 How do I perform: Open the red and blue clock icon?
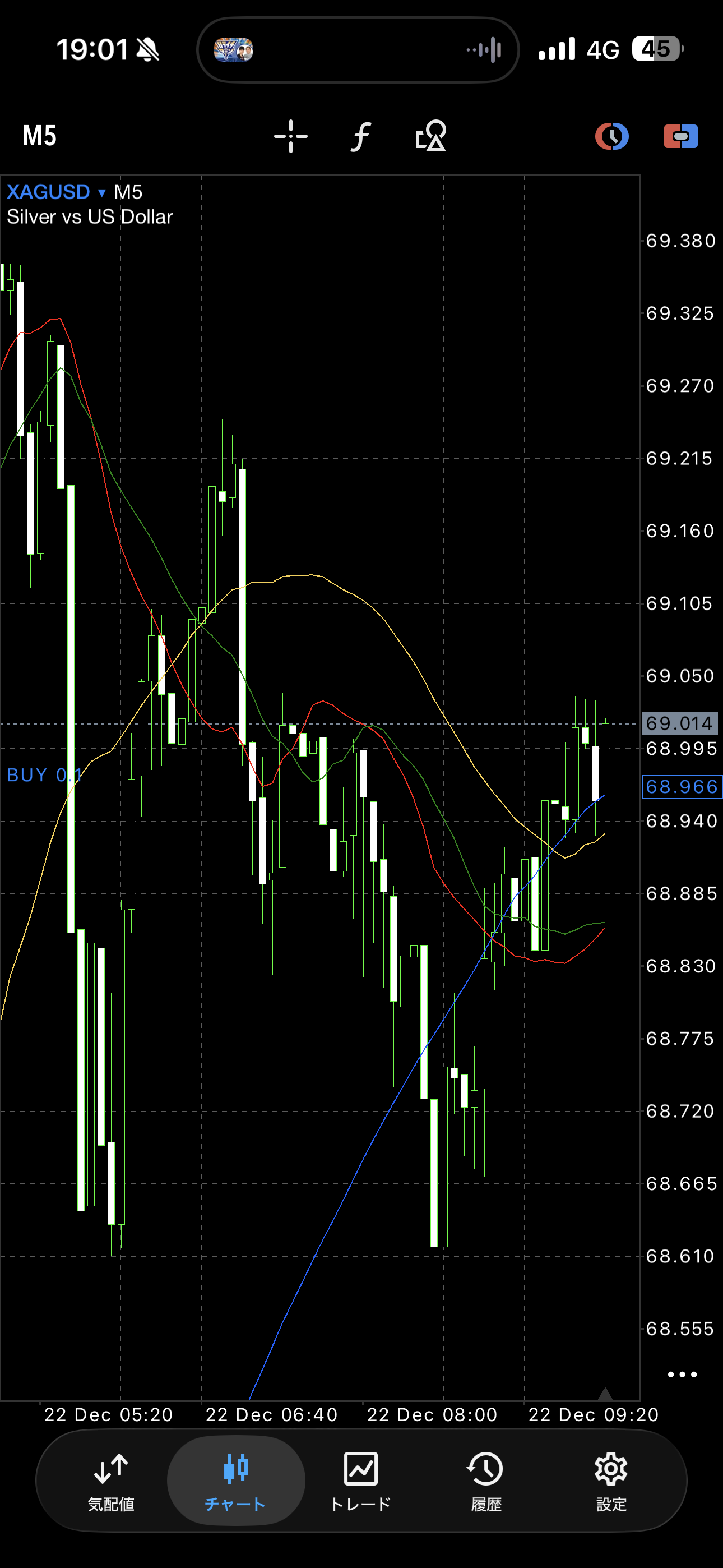(611, 136)
